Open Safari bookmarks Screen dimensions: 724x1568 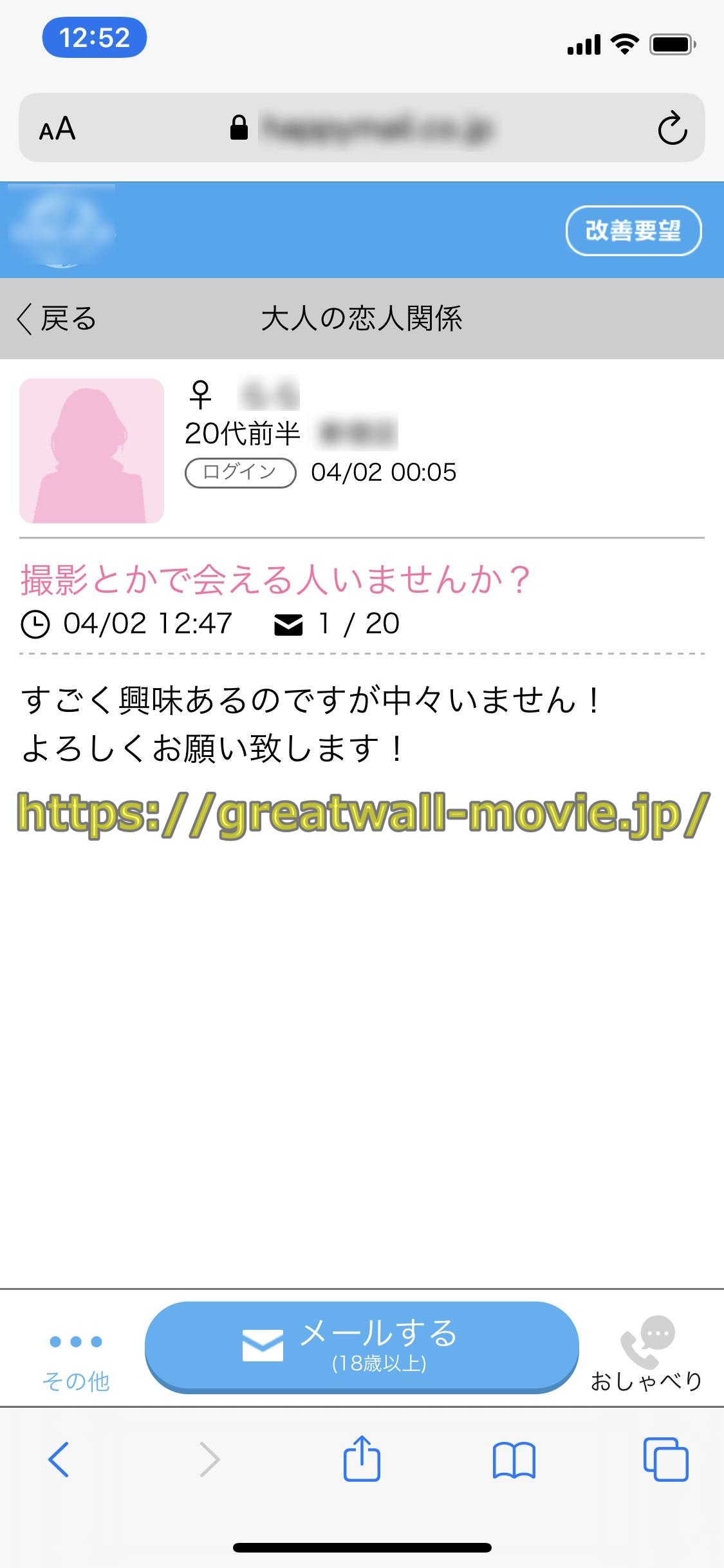coord(514,1460)
